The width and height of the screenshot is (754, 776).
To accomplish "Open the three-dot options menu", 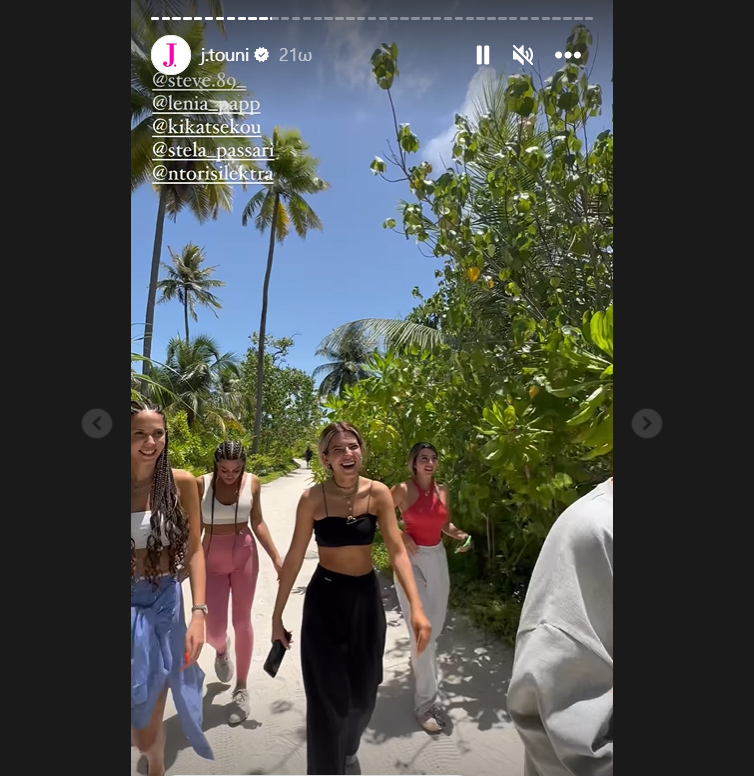I will [x=567, y=55].
